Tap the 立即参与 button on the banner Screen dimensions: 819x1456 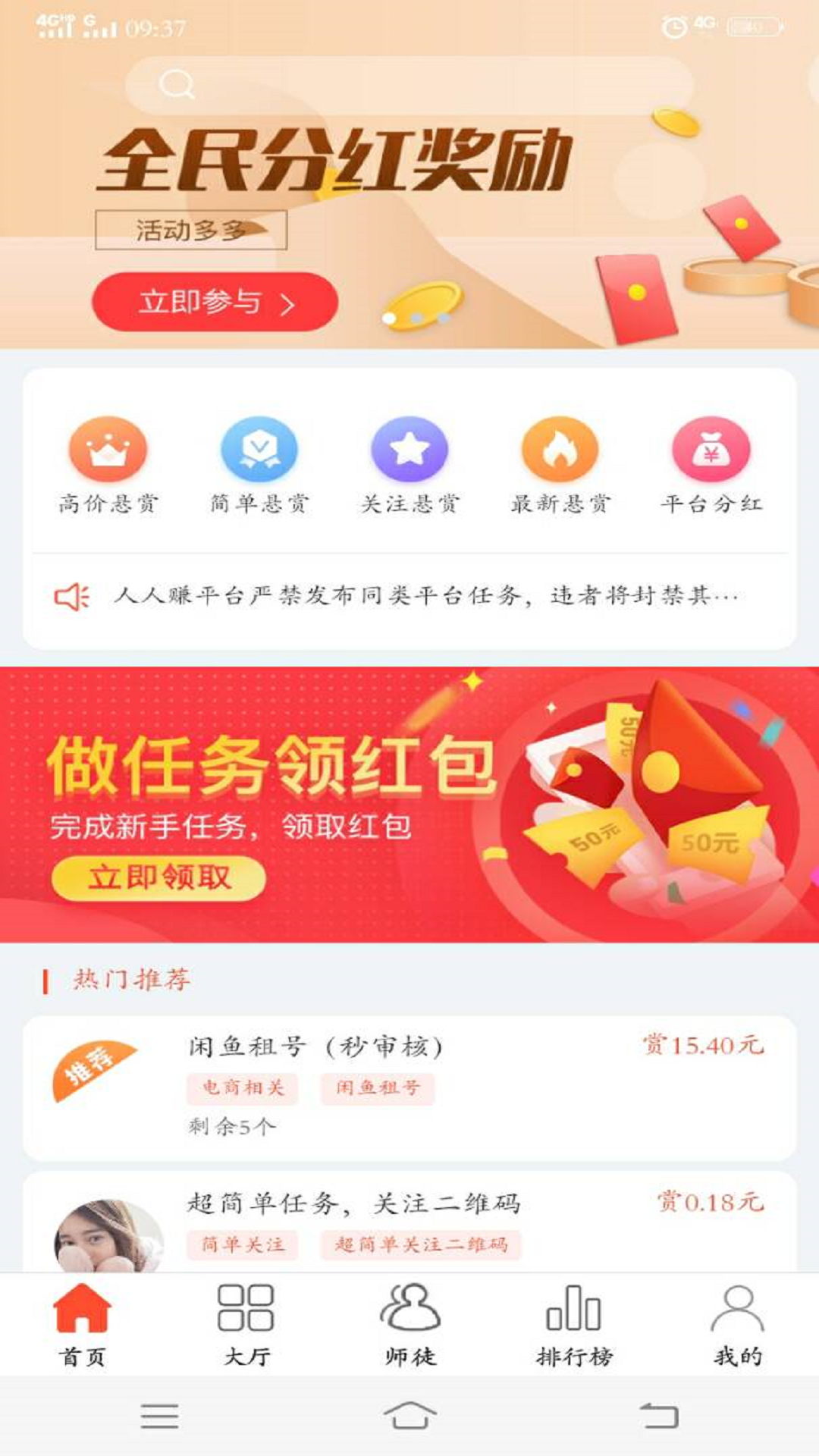215,302
